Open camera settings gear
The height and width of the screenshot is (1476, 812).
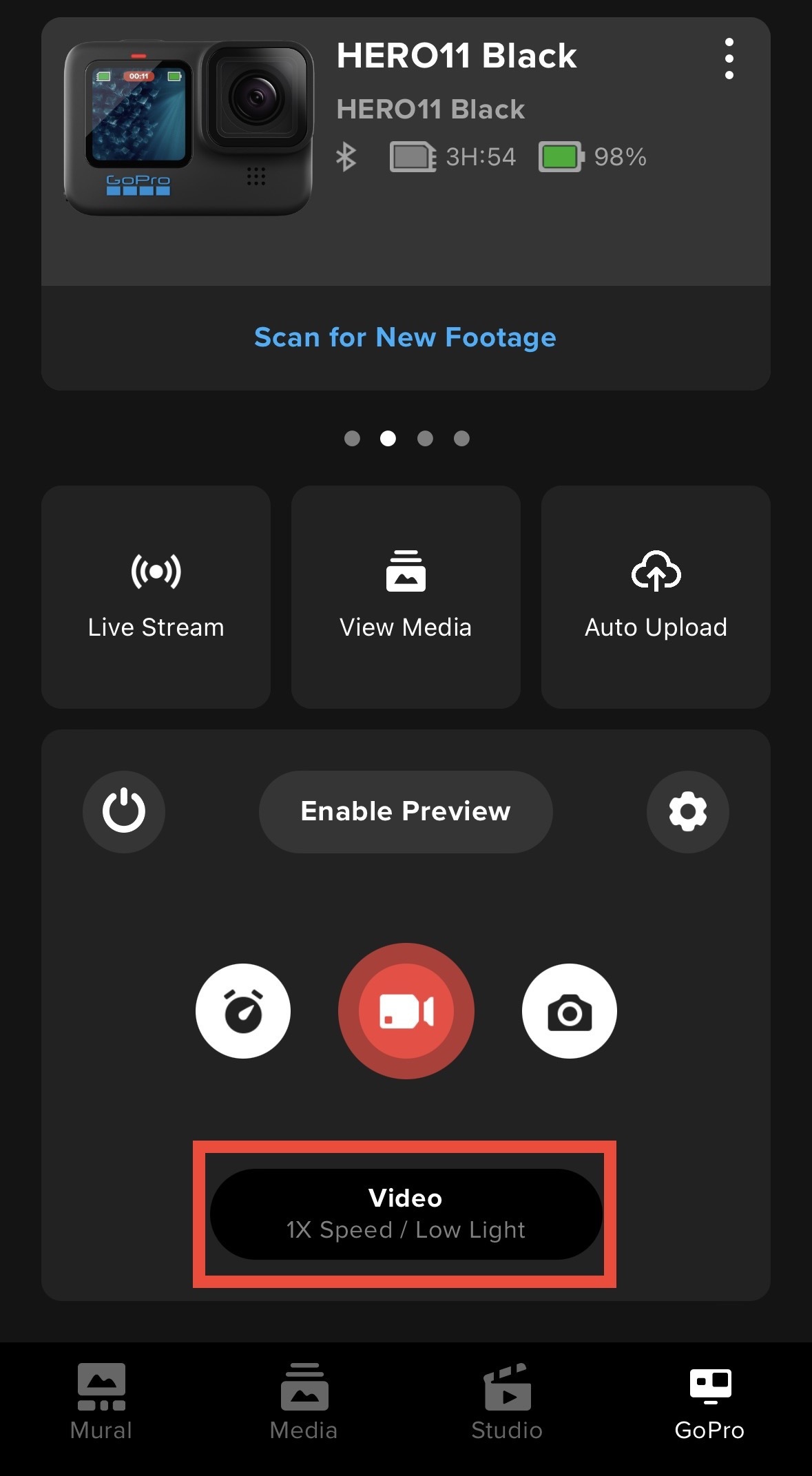point(687,811)
